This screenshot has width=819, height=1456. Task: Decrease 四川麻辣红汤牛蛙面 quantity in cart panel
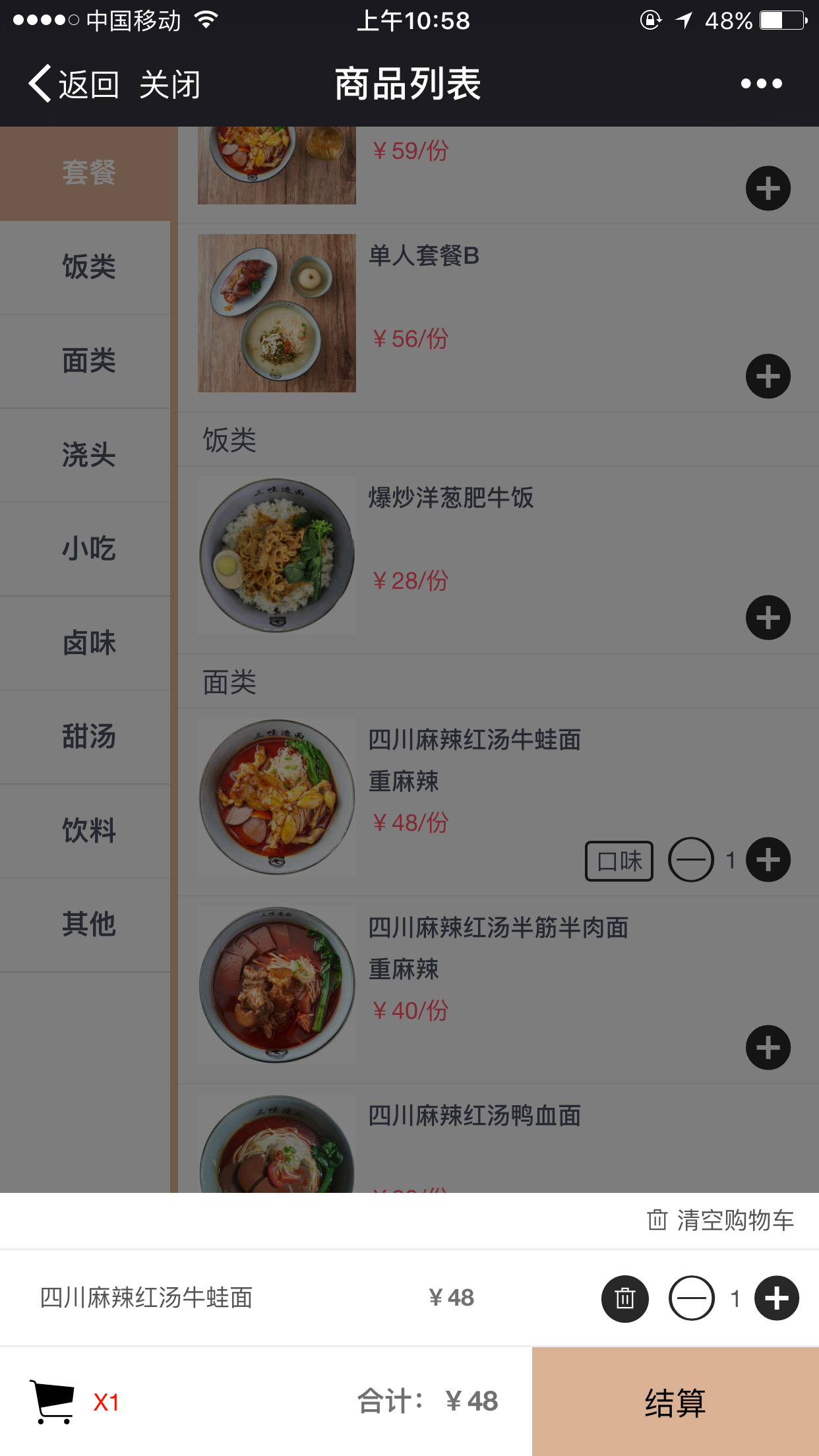[691, 1298]
